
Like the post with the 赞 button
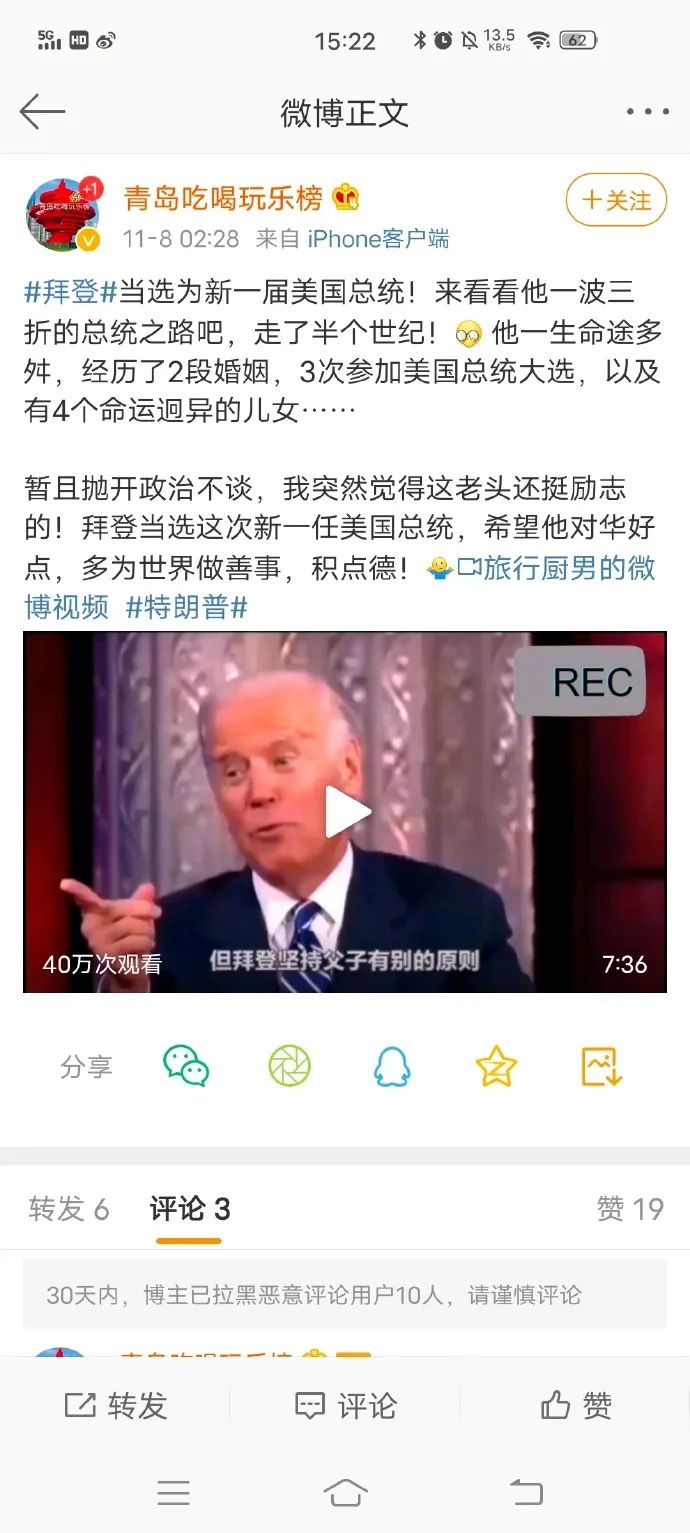coord(576,1406)
